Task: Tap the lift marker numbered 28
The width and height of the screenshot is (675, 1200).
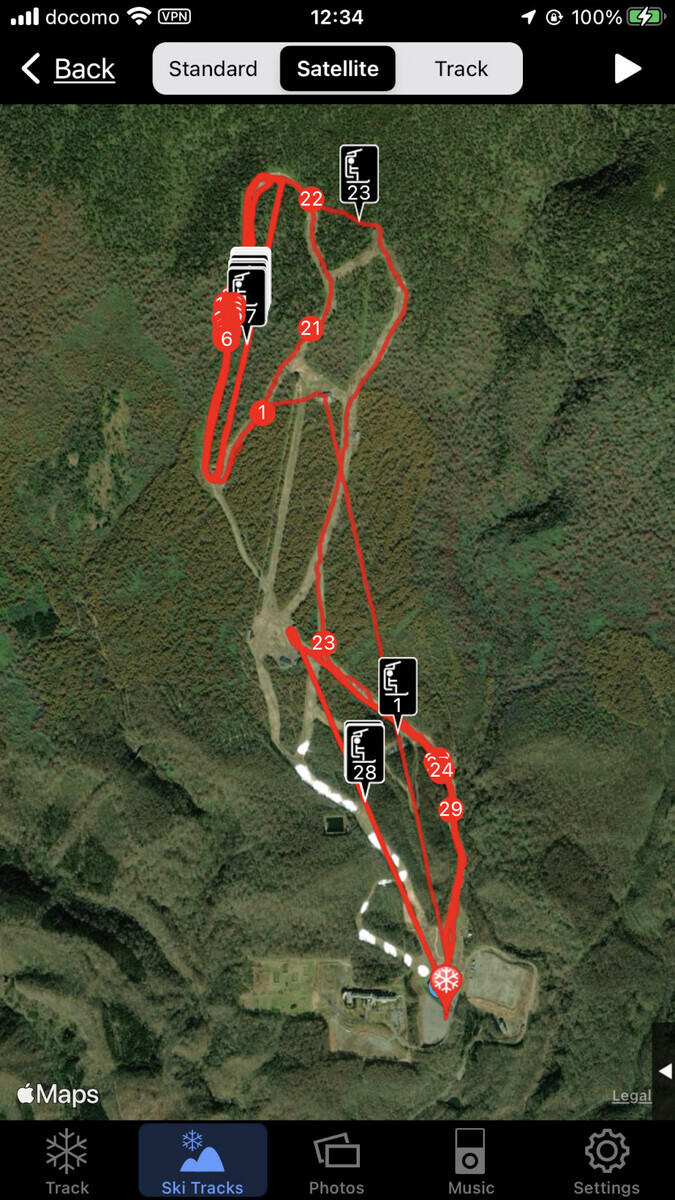Action: 365,755
